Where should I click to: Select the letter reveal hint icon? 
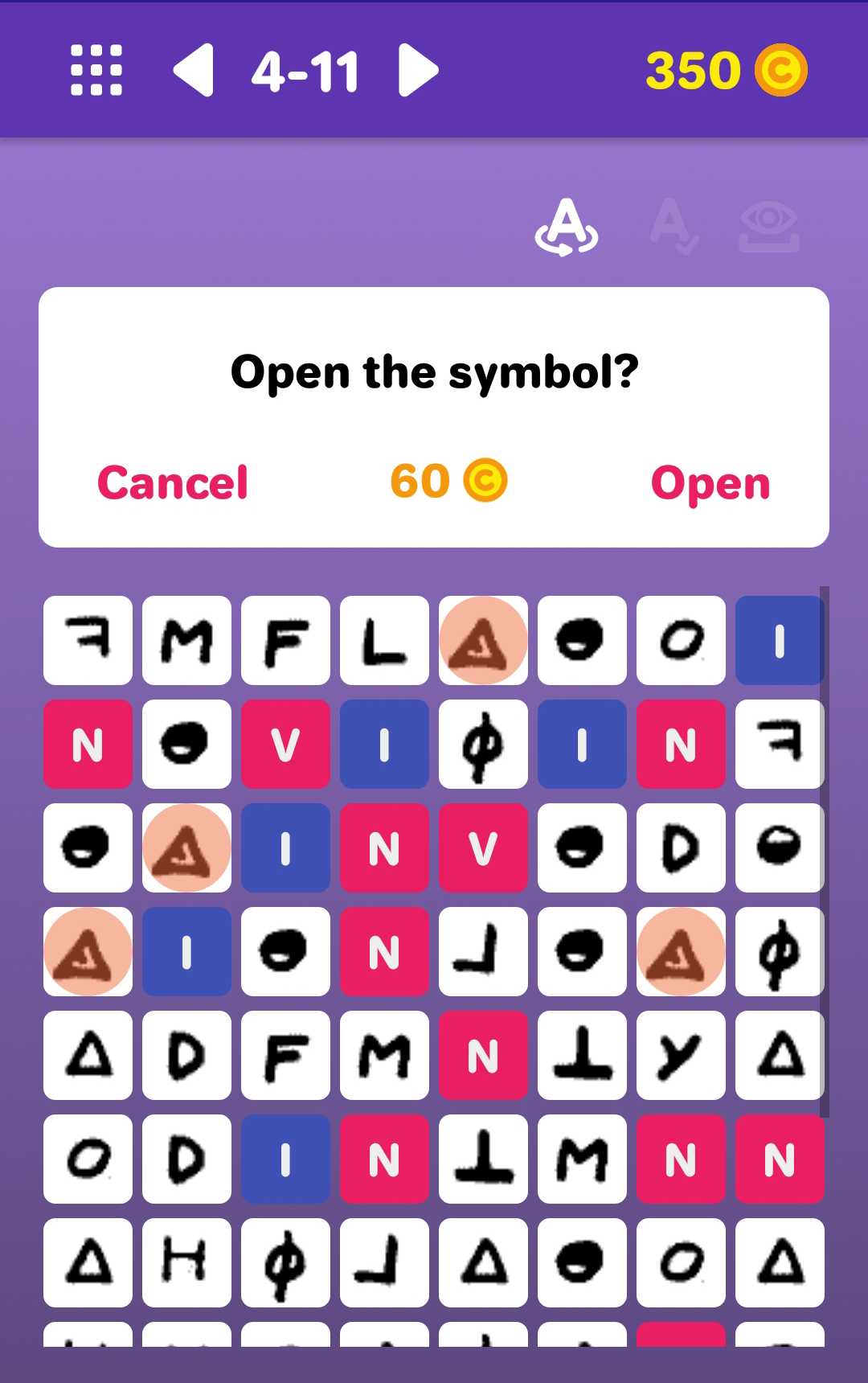click(x=567, y=228)
